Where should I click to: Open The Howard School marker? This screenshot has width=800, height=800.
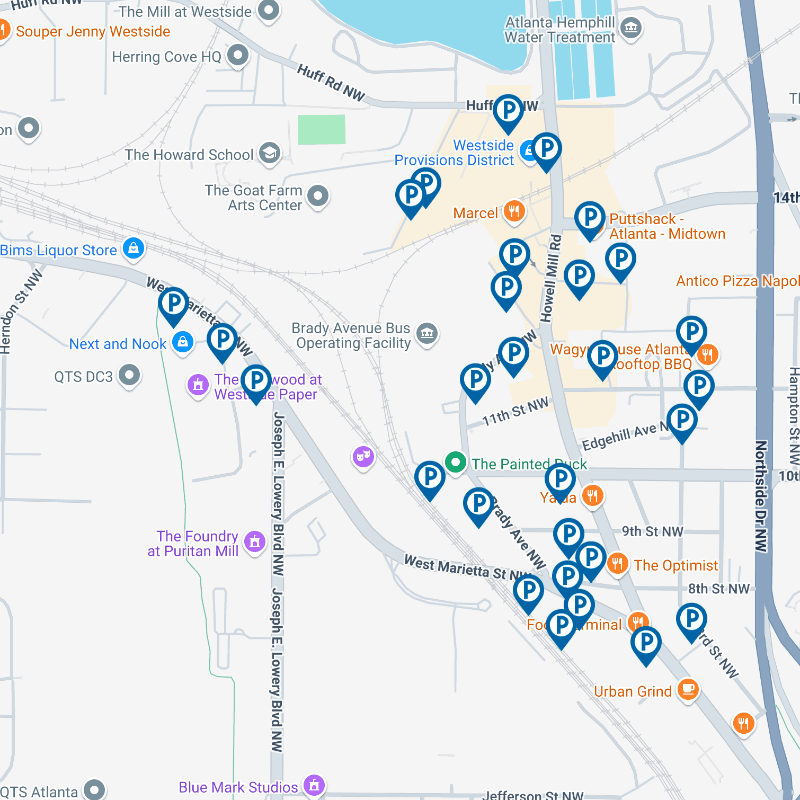(269, 154)
